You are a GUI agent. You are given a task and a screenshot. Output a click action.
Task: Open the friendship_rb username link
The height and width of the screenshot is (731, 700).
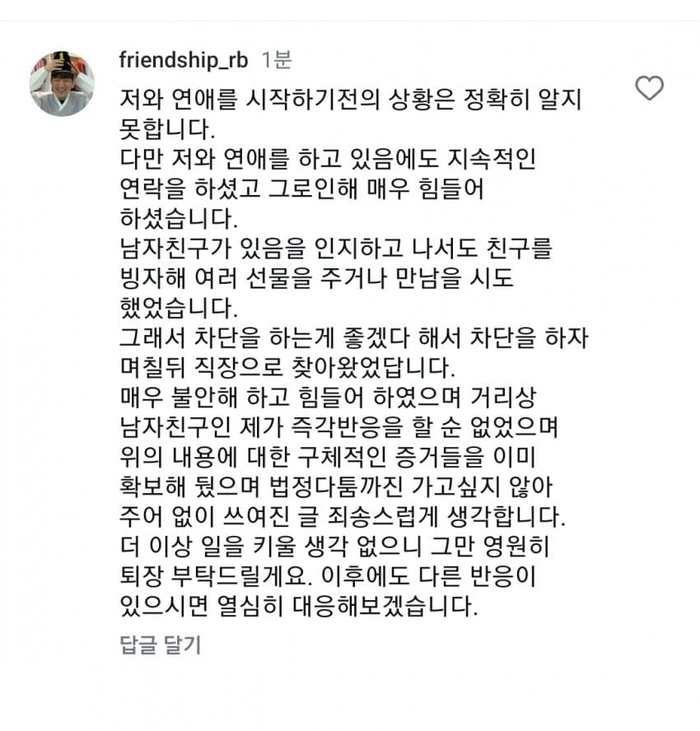click(182, 59)
